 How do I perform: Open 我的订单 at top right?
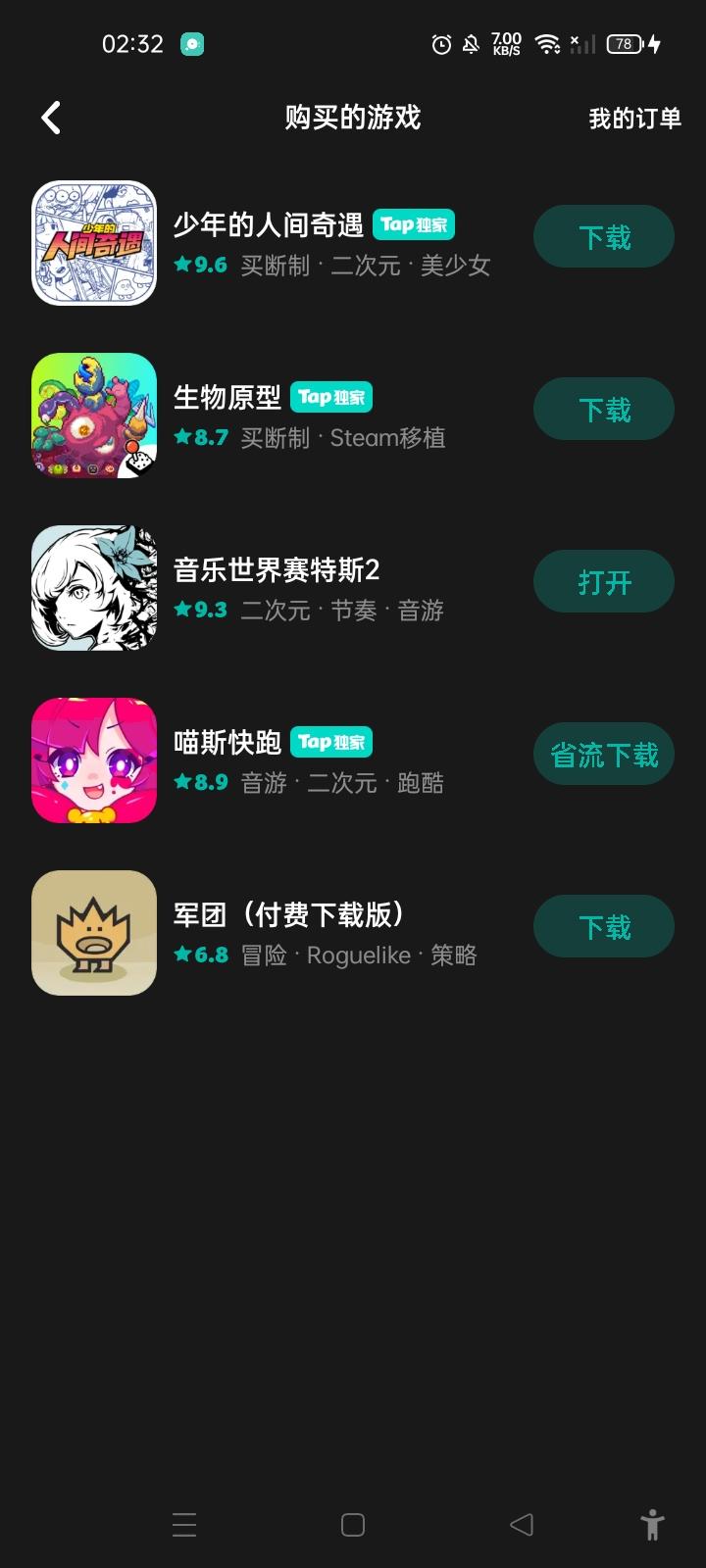tap(633, 117)
